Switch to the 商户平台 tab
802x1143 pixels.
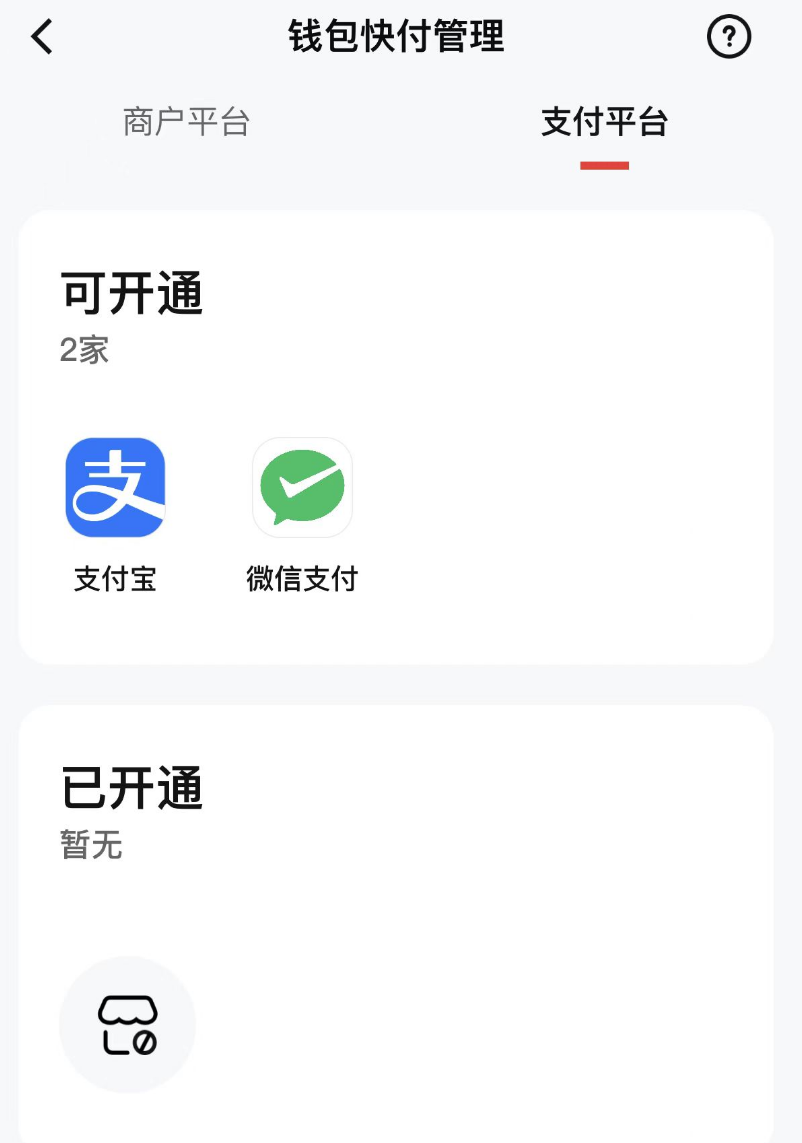188,122
